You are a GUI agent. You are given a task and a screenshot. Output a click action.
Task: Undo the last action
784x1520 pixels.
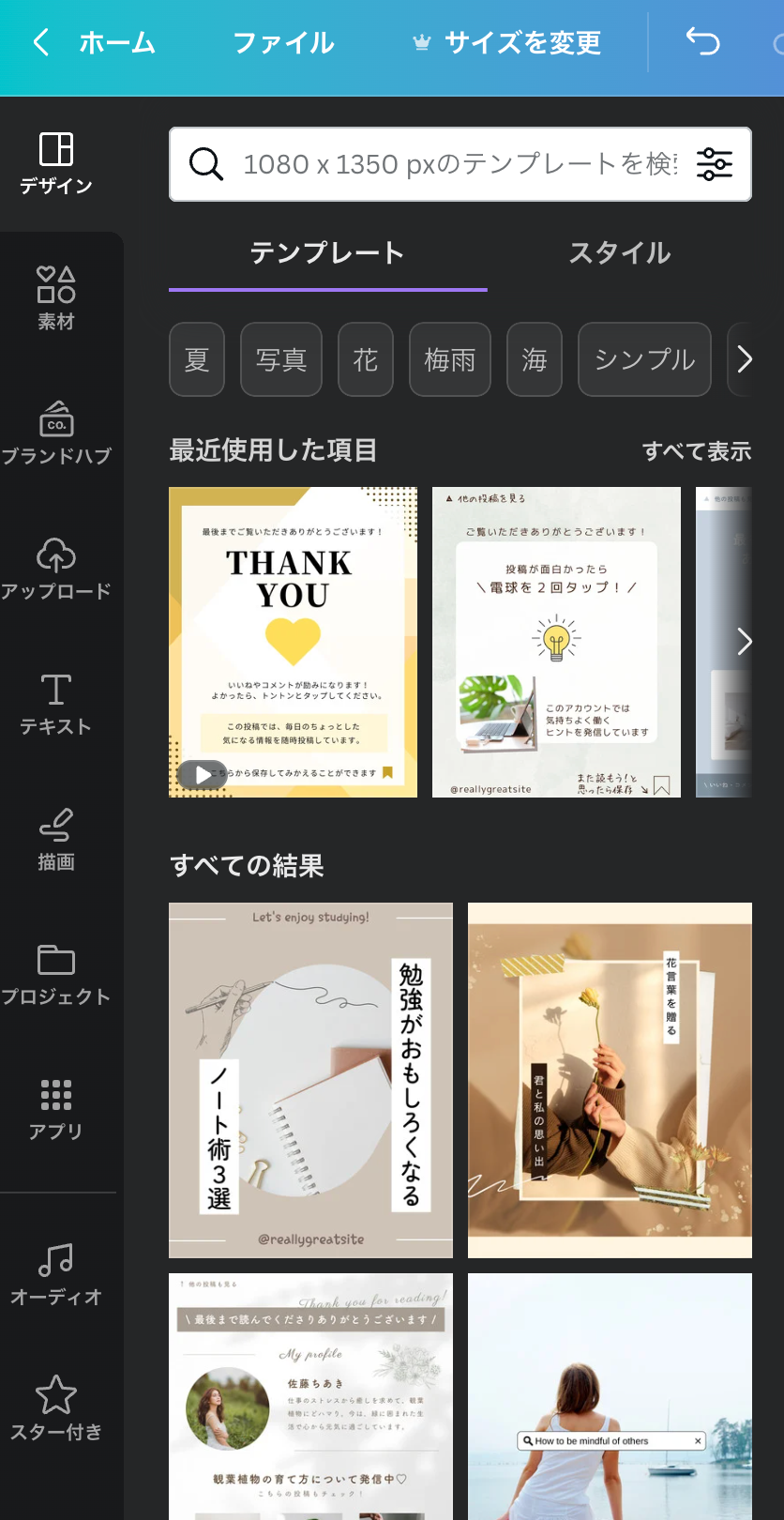pos(702,42)
